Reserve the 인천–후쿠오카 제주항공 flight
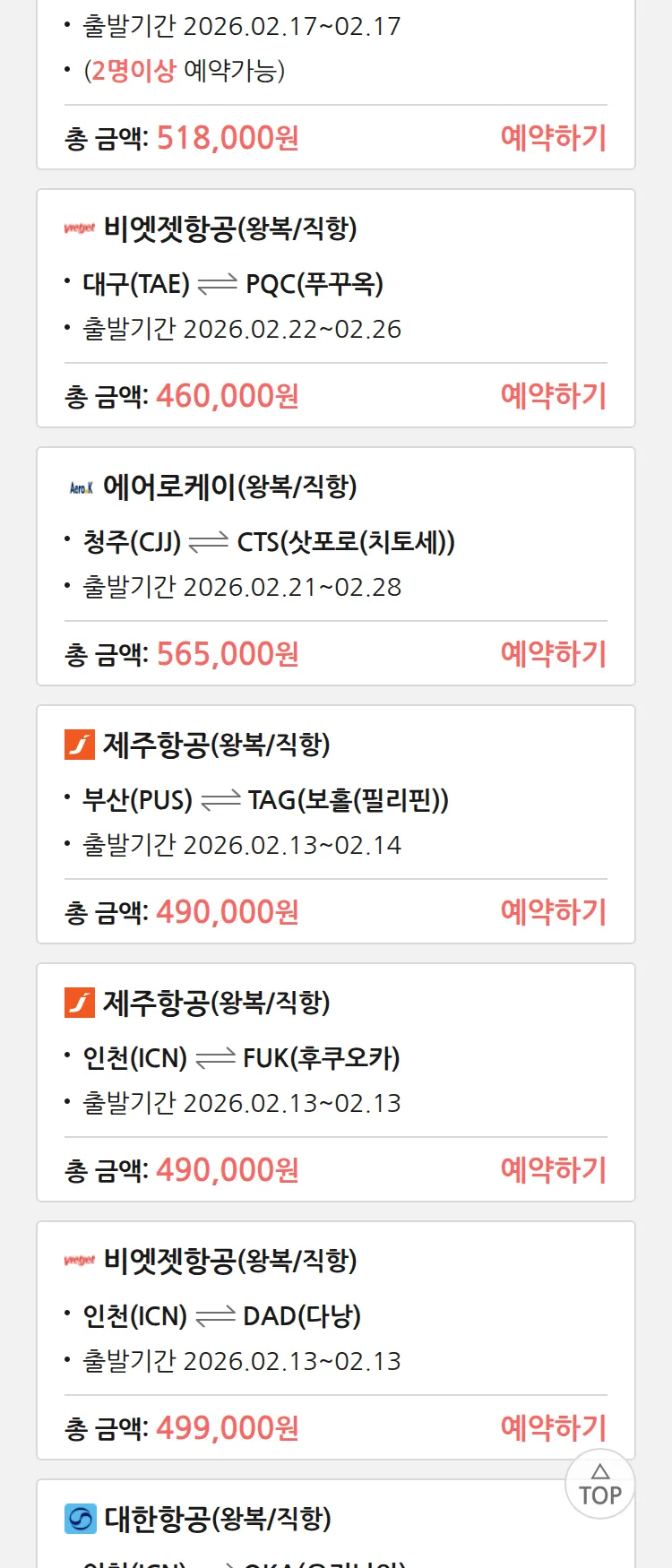This screenshot has width=672, height=1568. [x=553, y=1170]
